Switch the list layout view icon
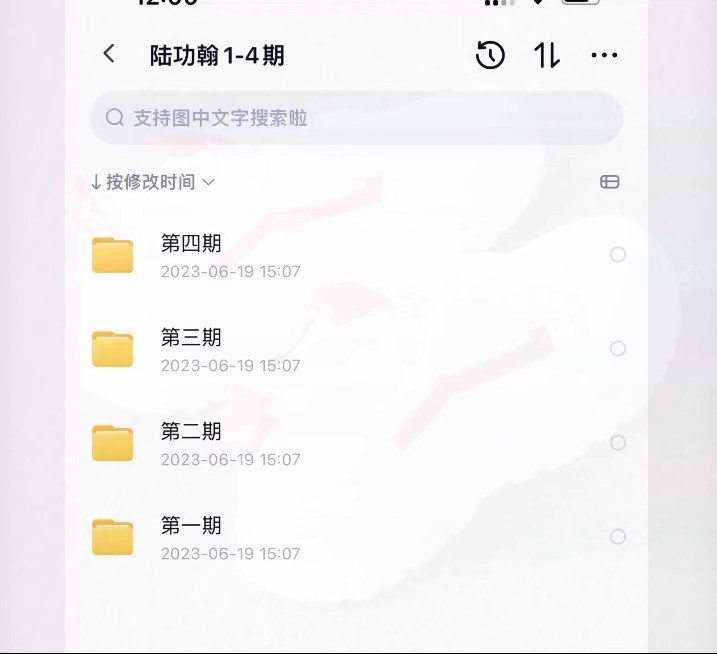This screenshot has width=717, height=654. tap(610, 182)
